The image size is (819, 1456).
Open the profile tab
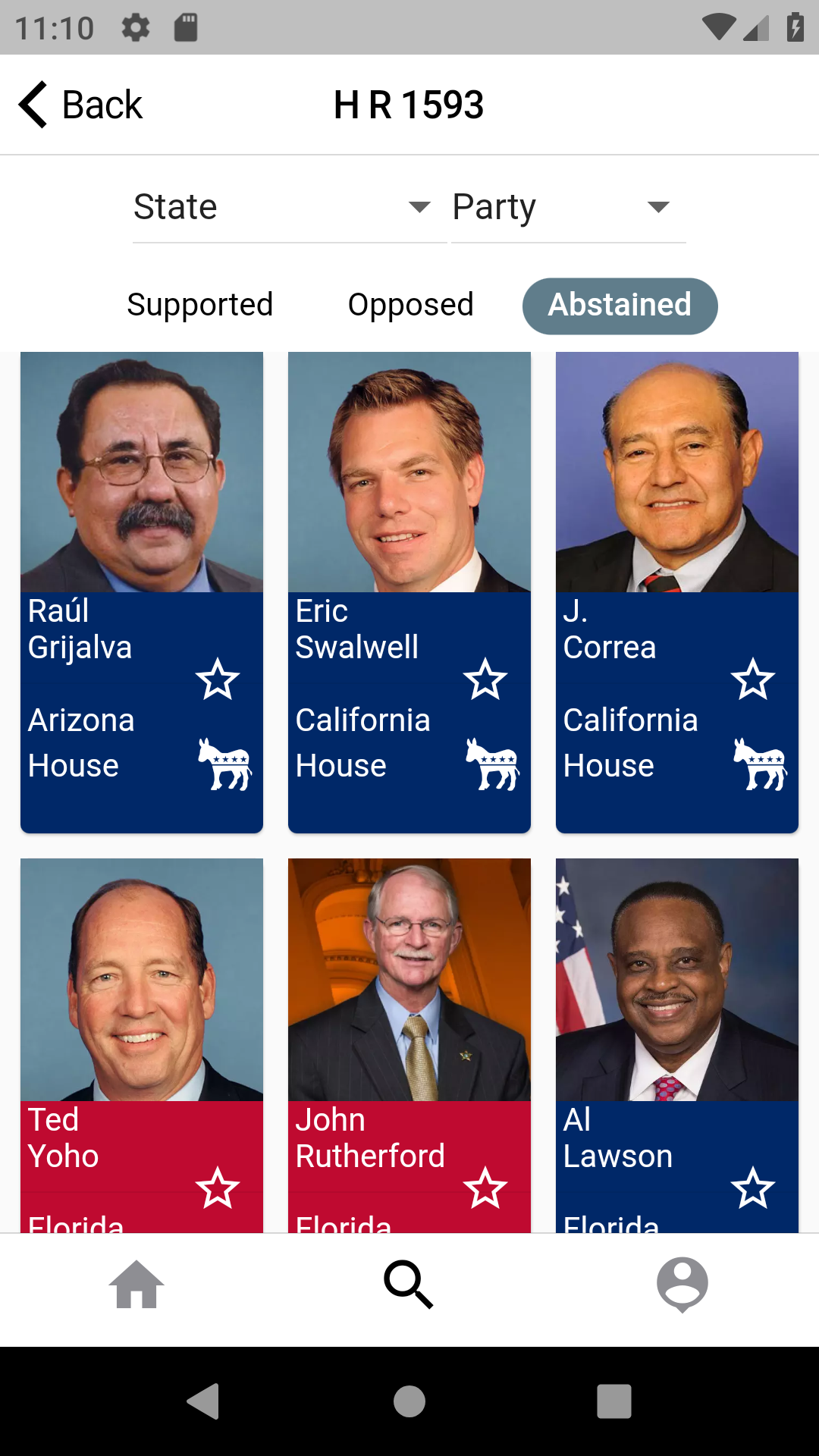coord(682,1285)
